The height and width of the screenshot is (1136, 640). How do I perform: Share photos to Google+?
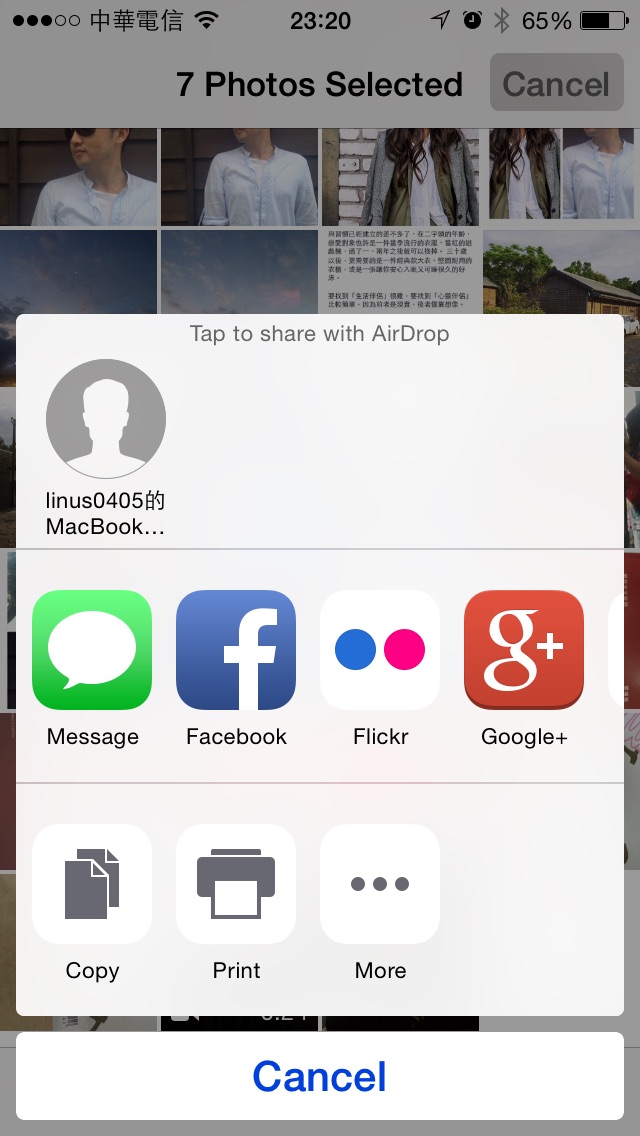(524, 650)
